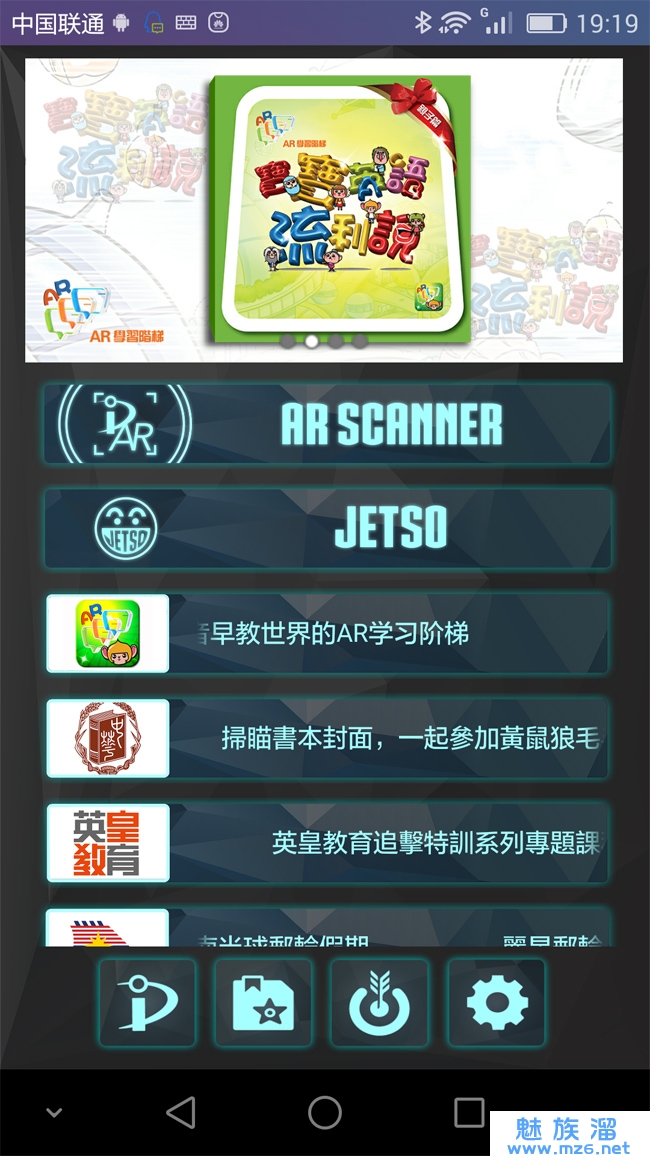Open the JETSO offers button

coord(327,528)
